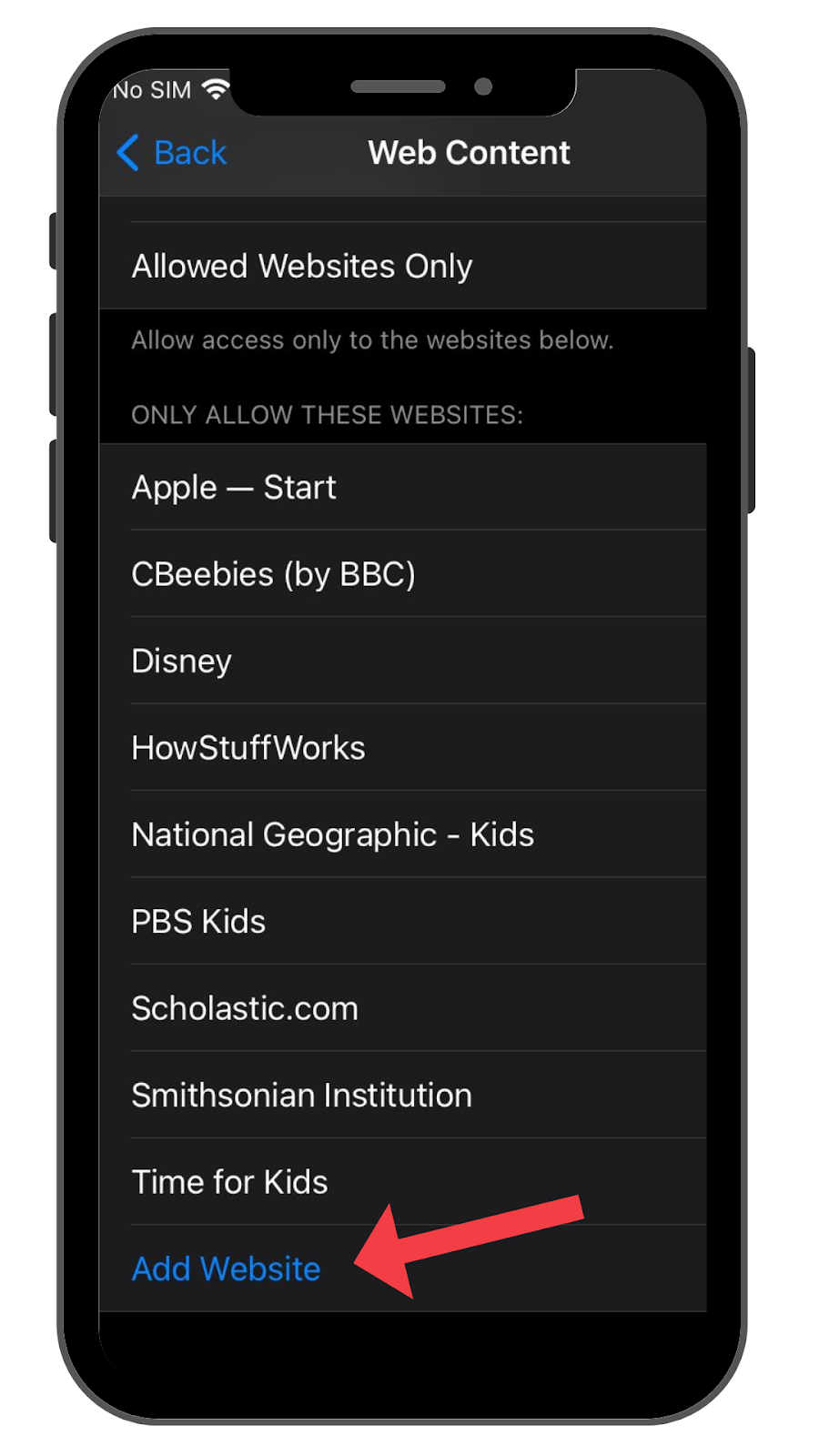Tap Add Website
The width and height of the screenshot is (819, 1456).
pos(227,1269)
